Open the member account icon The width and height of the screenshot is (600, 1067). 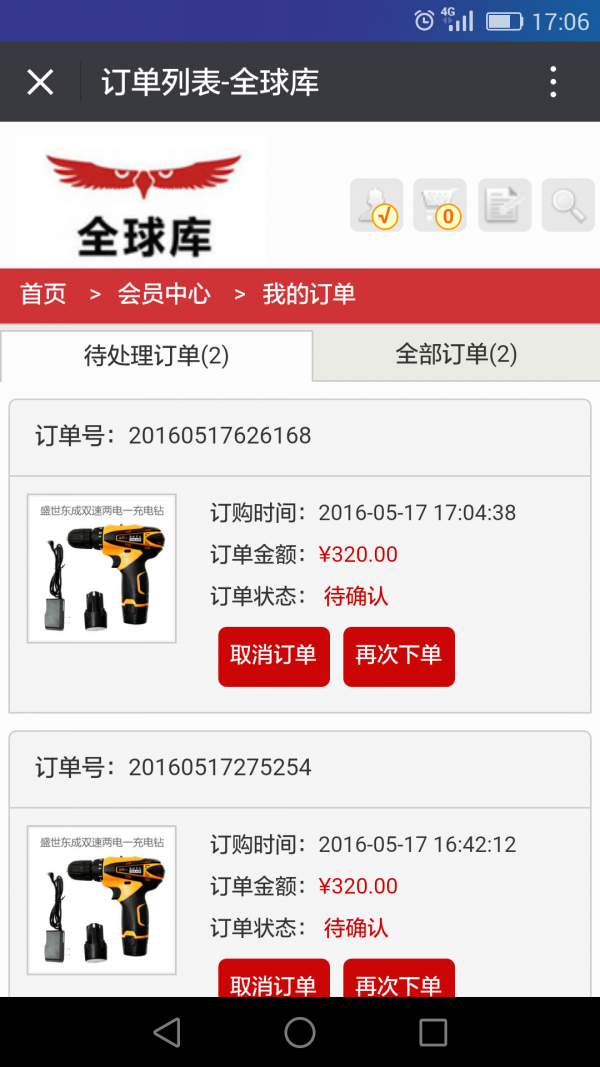click(376, 205)
